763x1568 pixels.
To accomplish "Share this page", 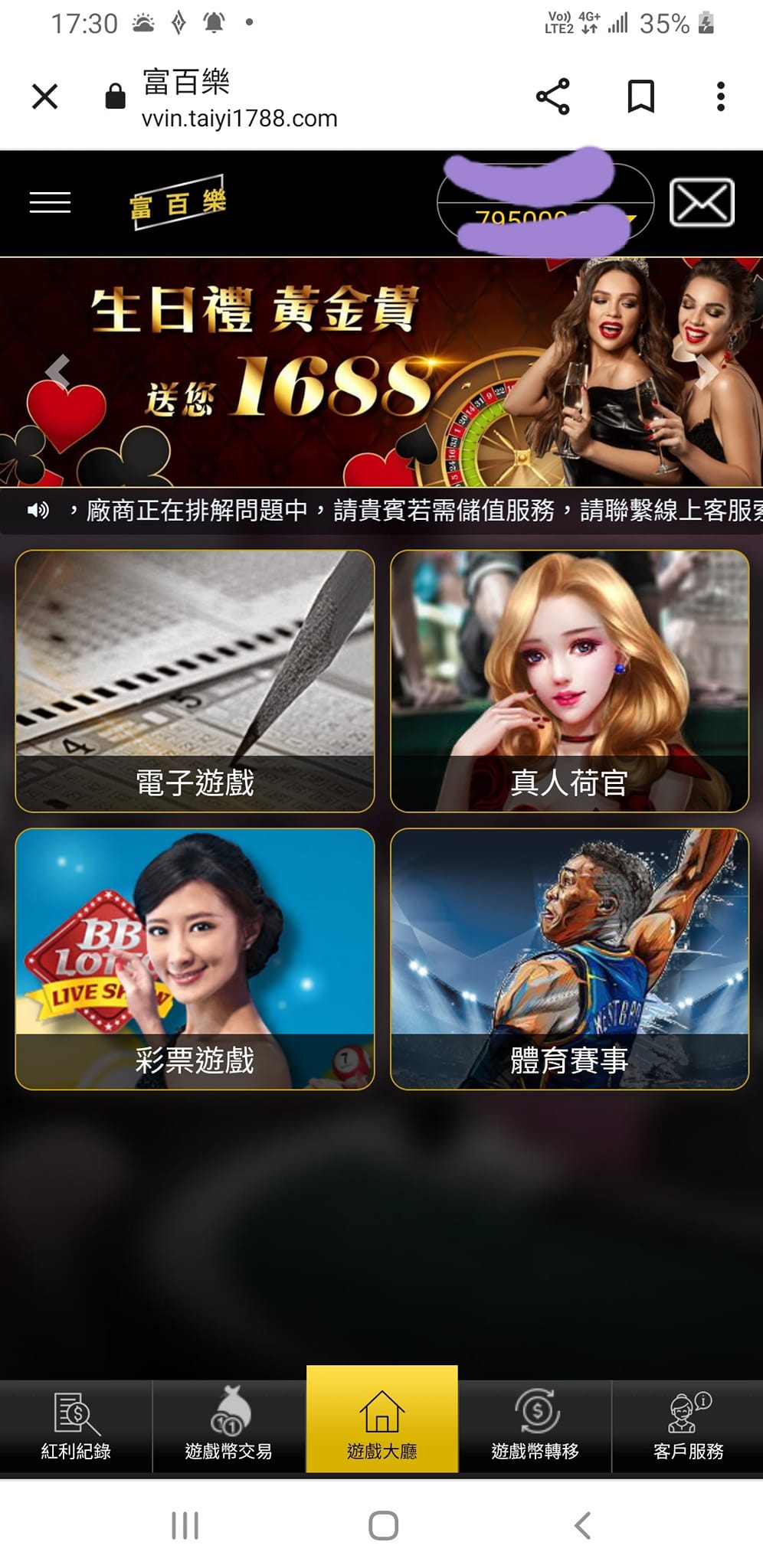I will click(552, 96).
